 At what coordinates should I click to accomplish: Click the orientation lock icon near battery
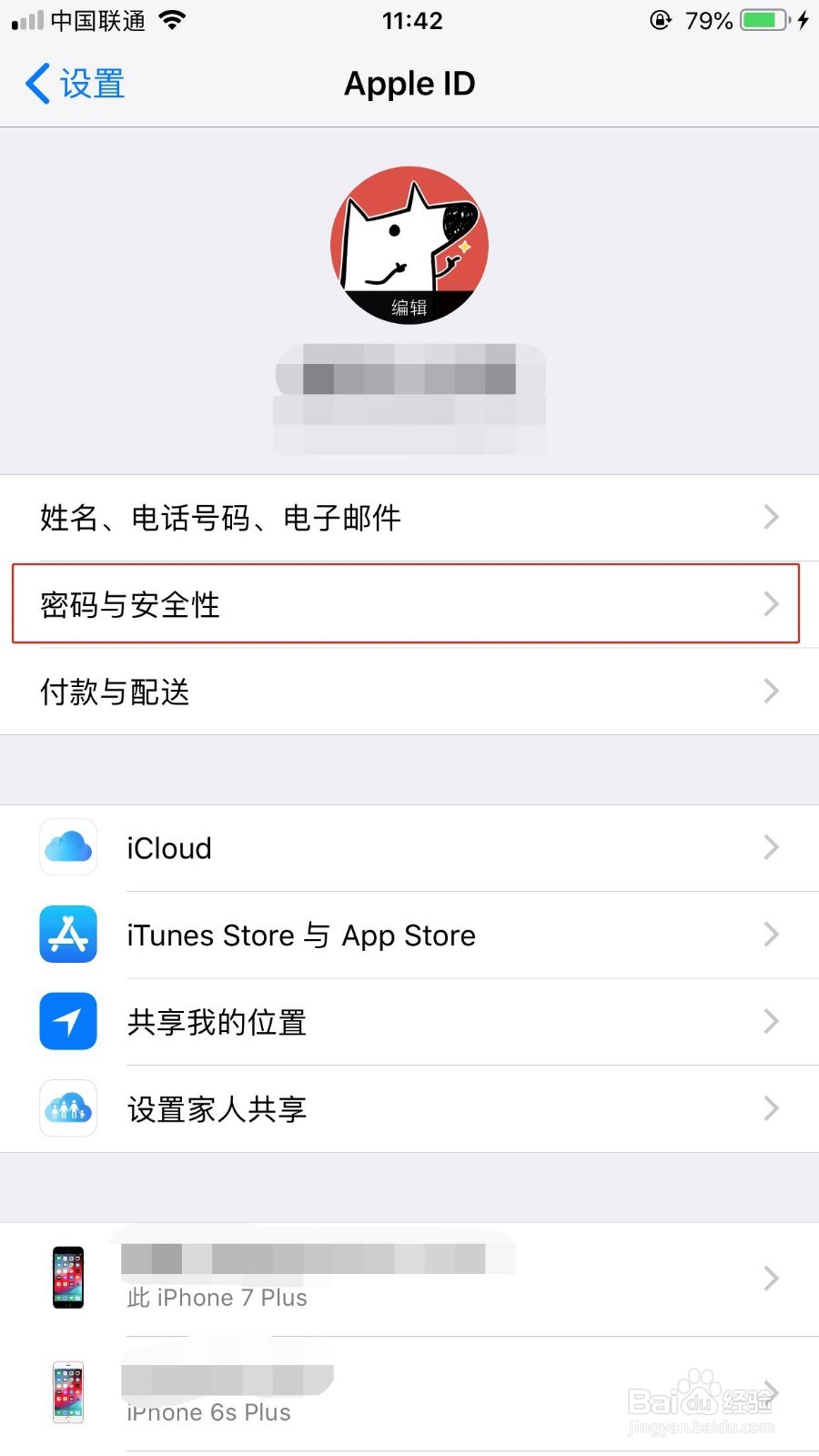661,20
